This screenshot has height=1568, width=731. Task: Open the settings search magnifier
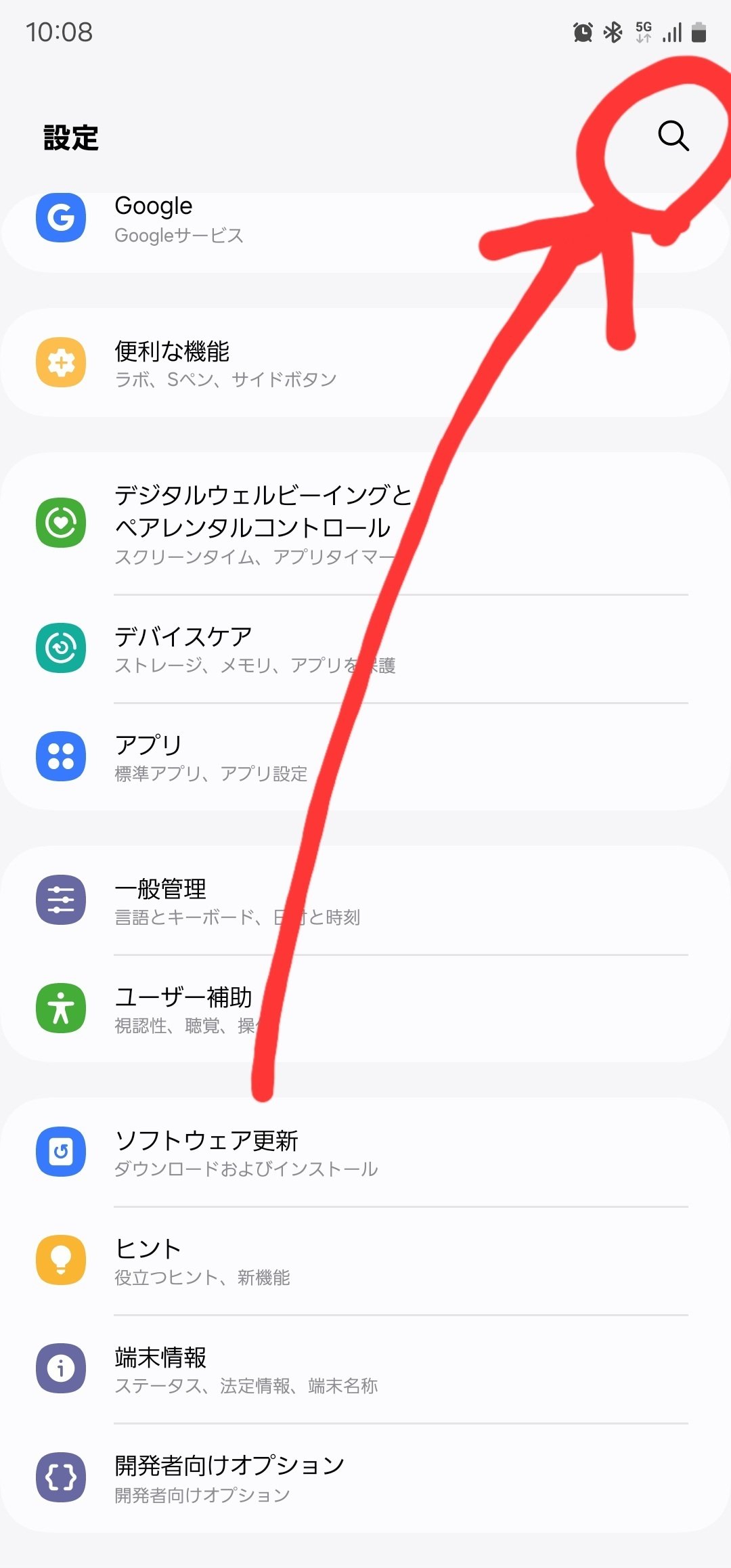click(673, 135)
